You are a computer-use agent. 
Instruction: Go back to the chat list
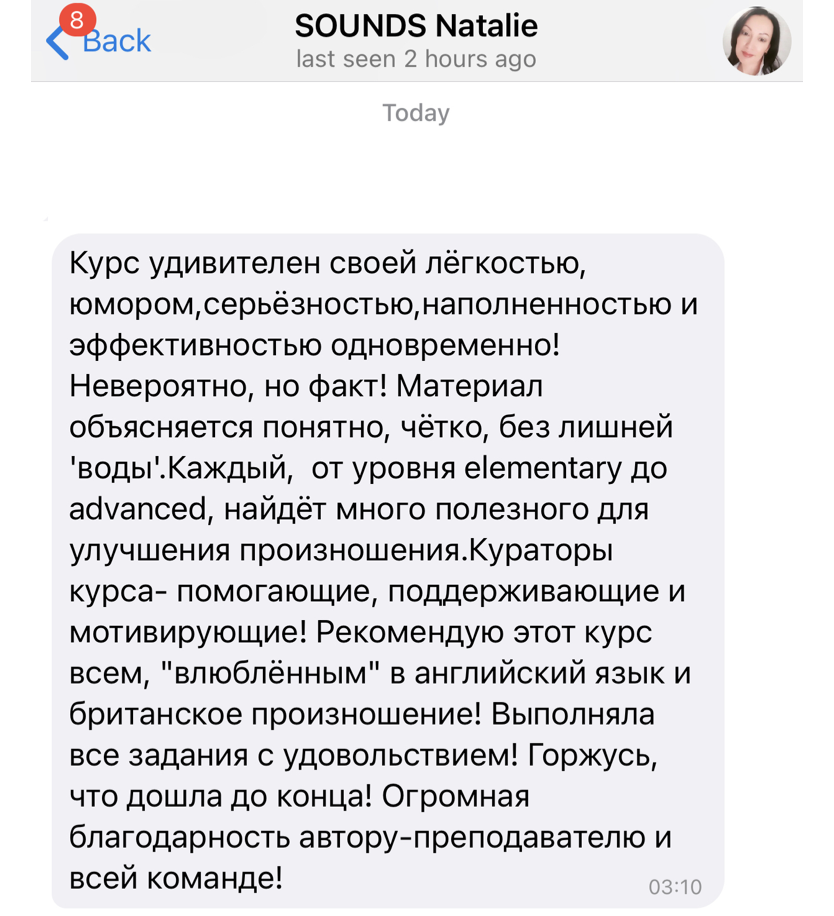coord(100,41)
